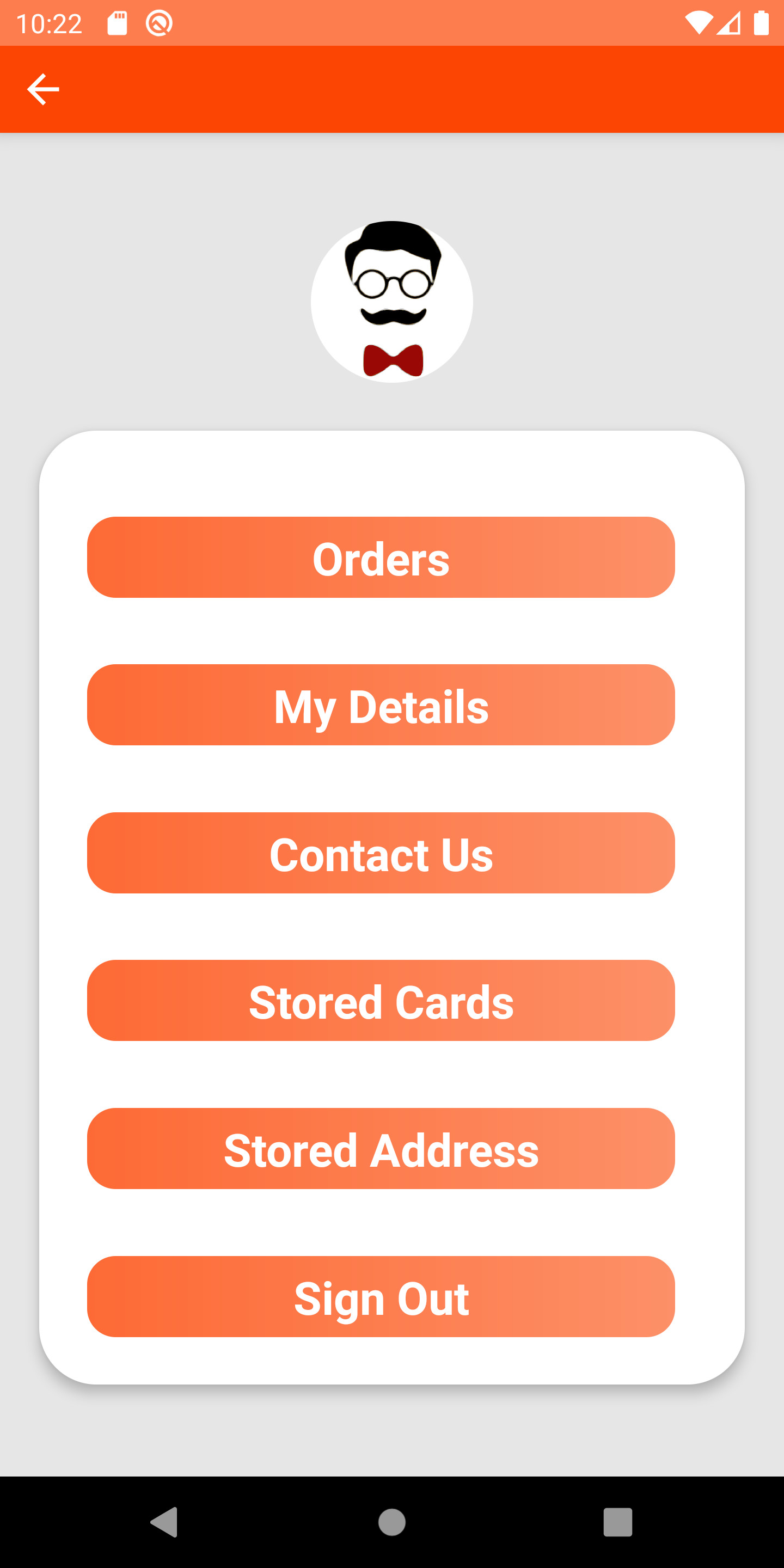Sign Out of the account

(381, 1296)
